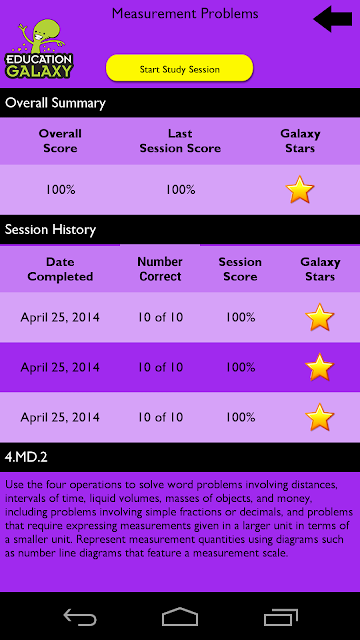Tap the black back arrow
Viewport: 360px width, 640px height.
pos(333,19)
